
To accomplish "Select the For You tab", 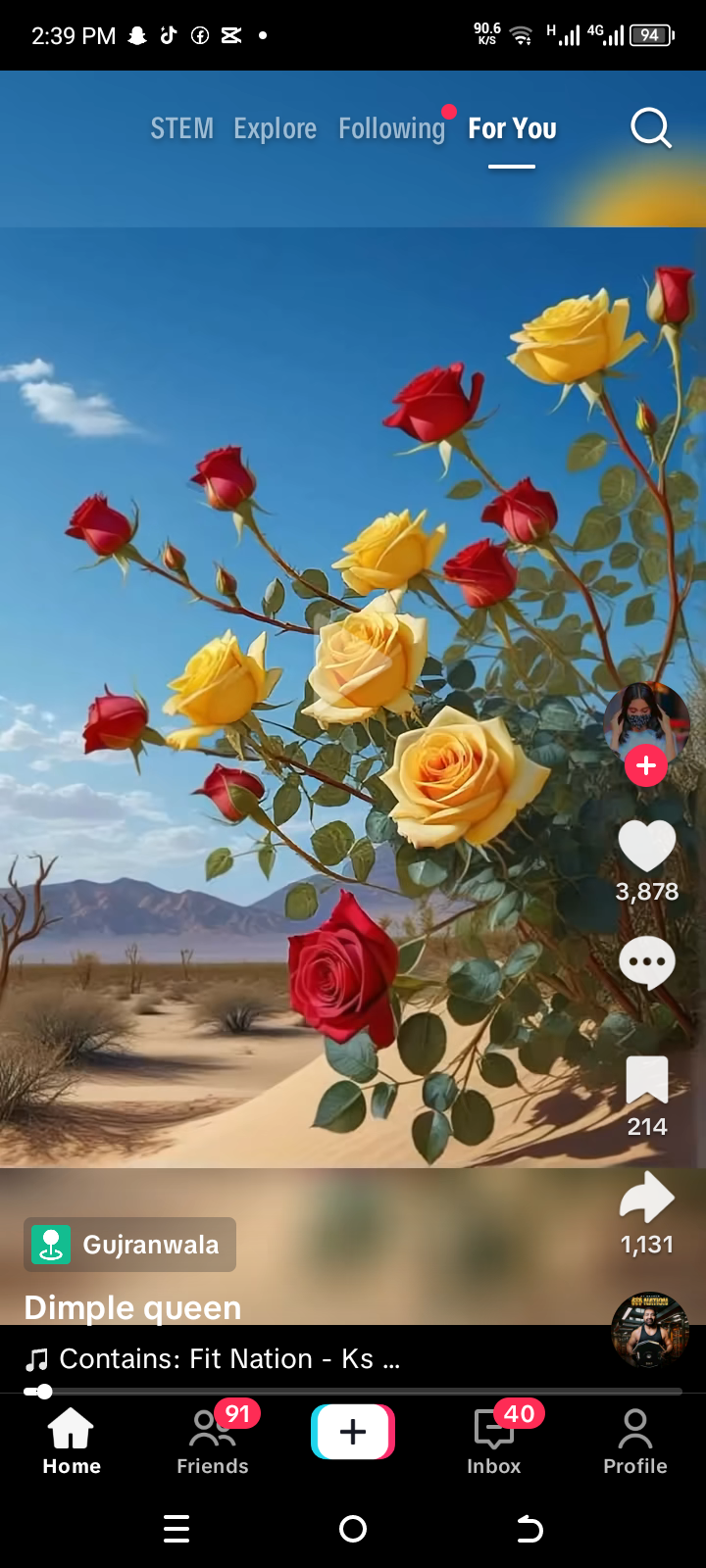I will point(512,128).
